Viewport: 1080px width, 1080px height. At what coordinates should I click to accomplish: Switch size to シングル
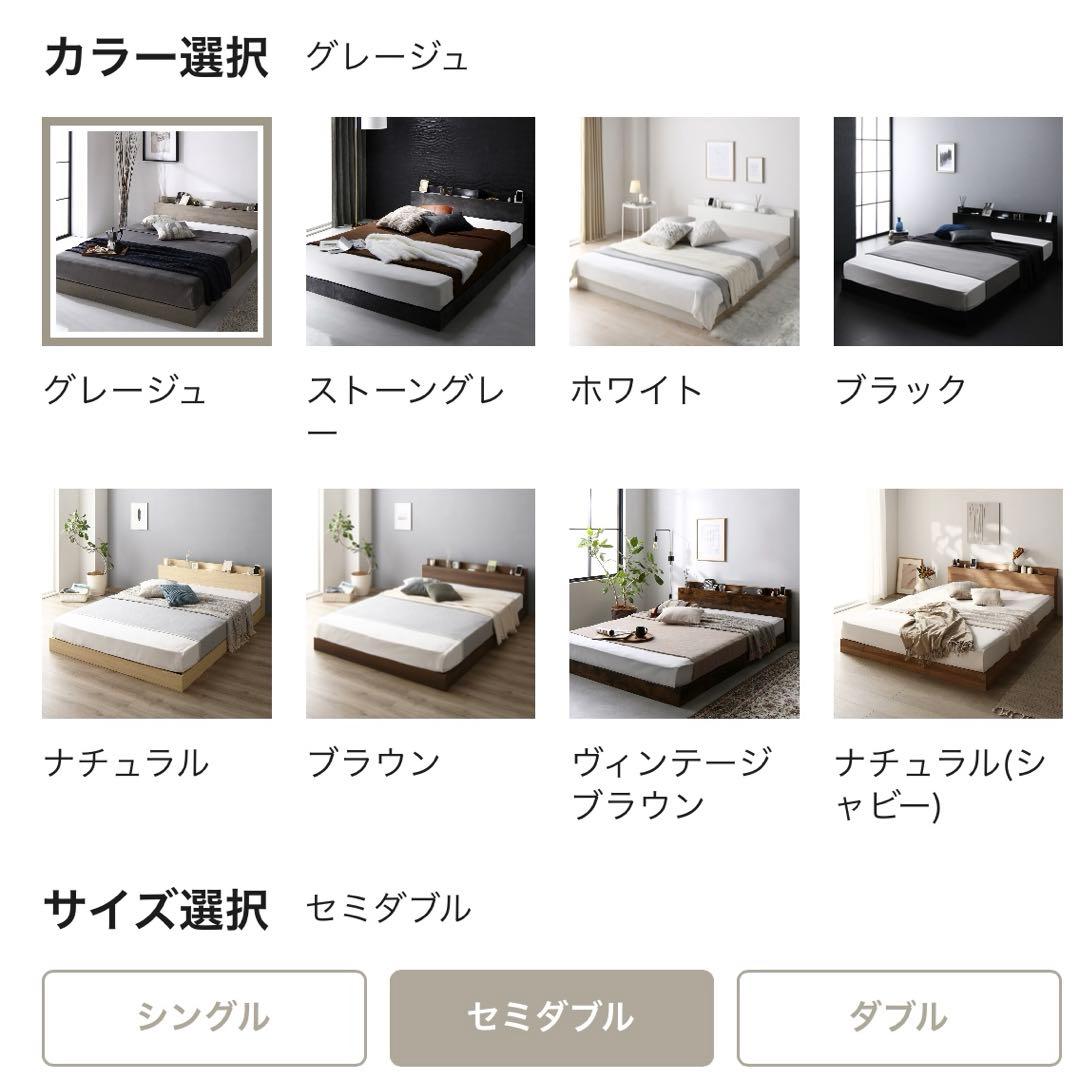click(204, 1017)
